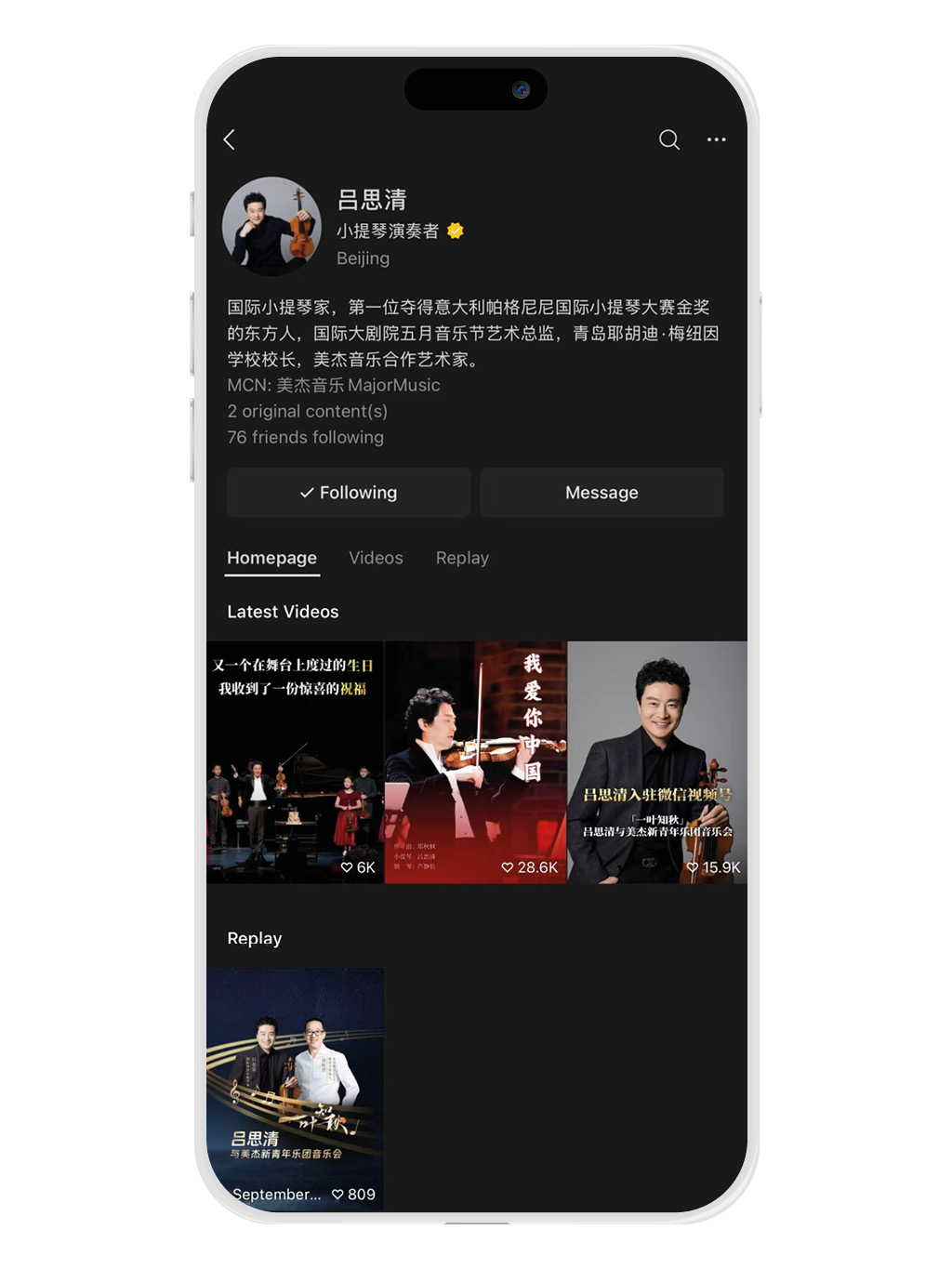Open the birthday stage video with 6K likes
Image resolution: width=952 pixels, height=1269 pixels.
[x=295, y=762]
